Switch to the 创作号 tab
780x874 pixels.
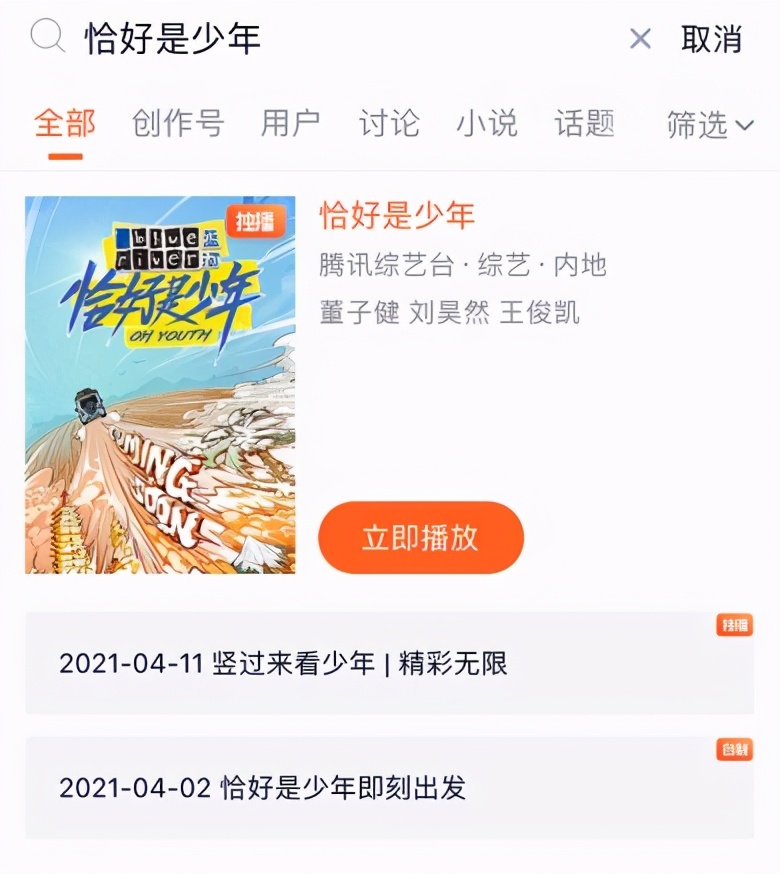pyautogui.click(x=178, y=124)
